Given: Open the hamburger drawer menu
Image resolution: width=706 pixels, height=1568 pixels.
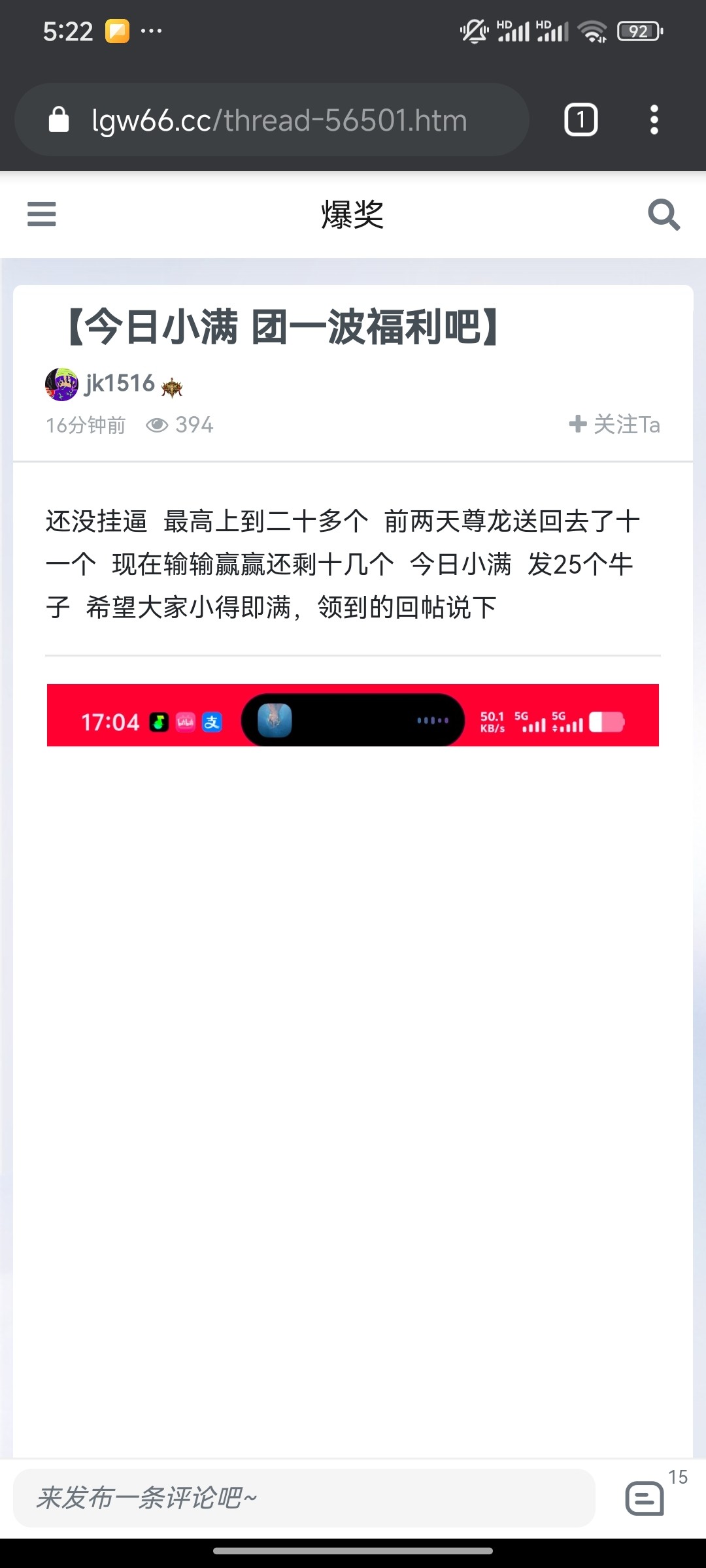Looking at the screenshot, I should click(x=41, y=214).
